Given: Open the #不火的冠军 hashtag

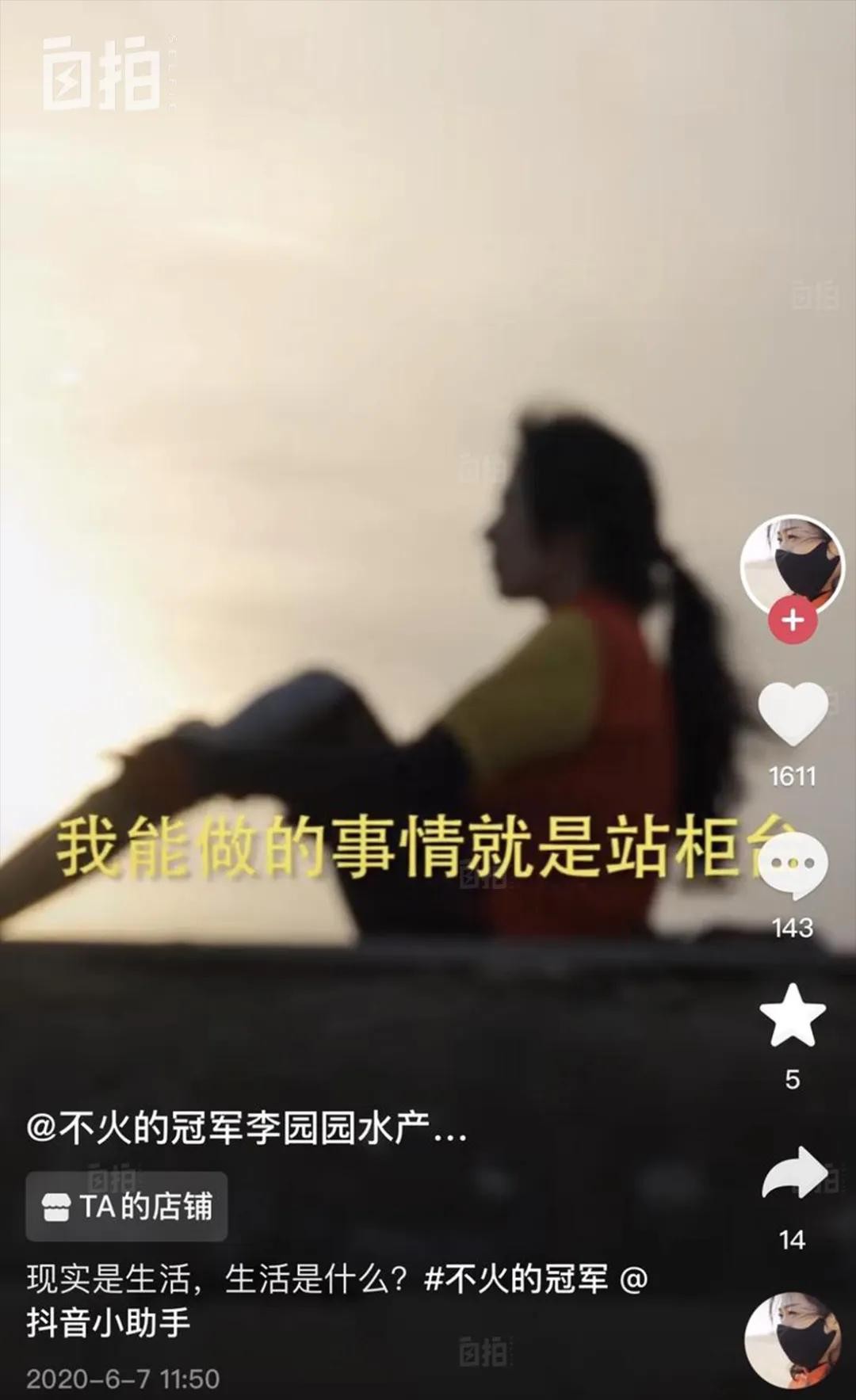Looking at the screenshot, I should 517,1280.
